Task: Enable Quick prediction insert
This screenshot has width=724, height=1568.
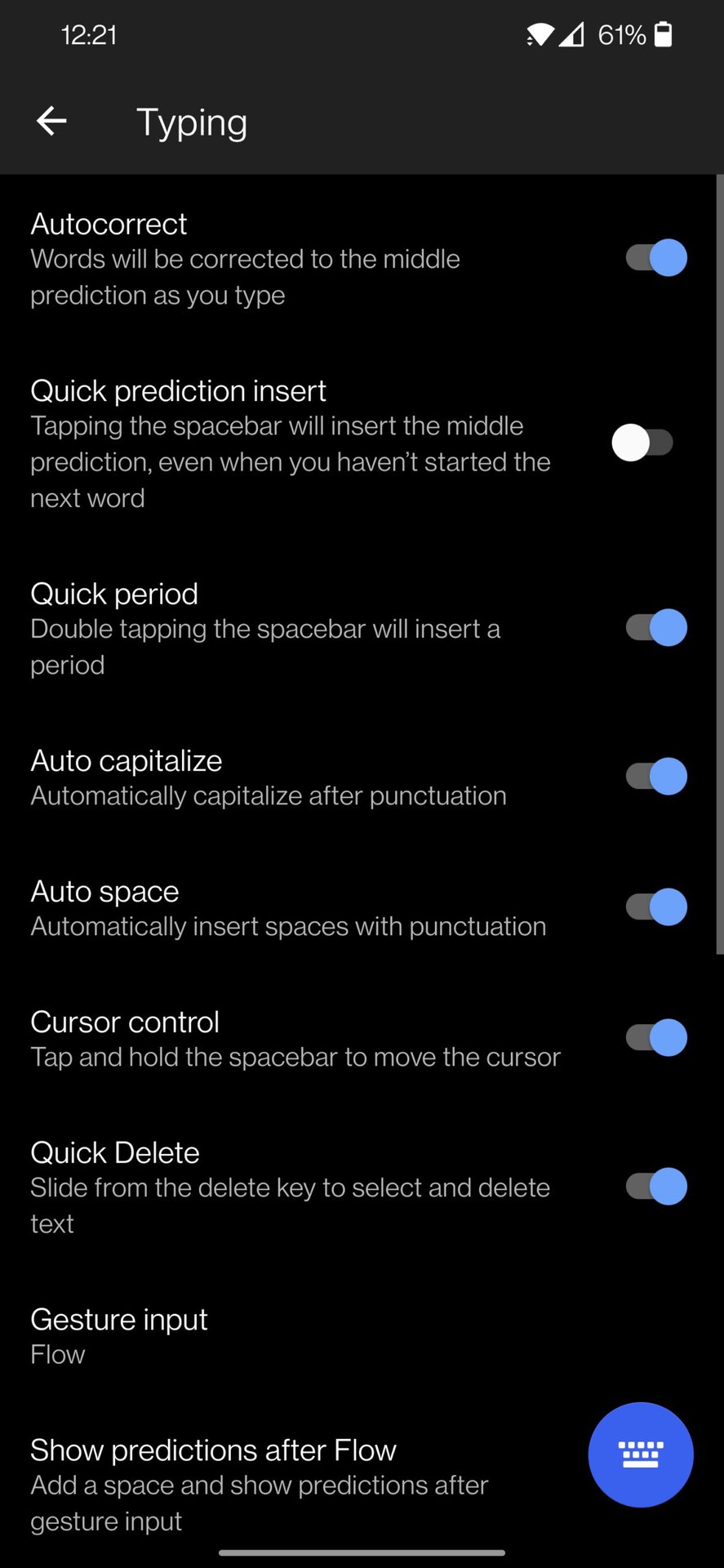Action: coord(642,443)
